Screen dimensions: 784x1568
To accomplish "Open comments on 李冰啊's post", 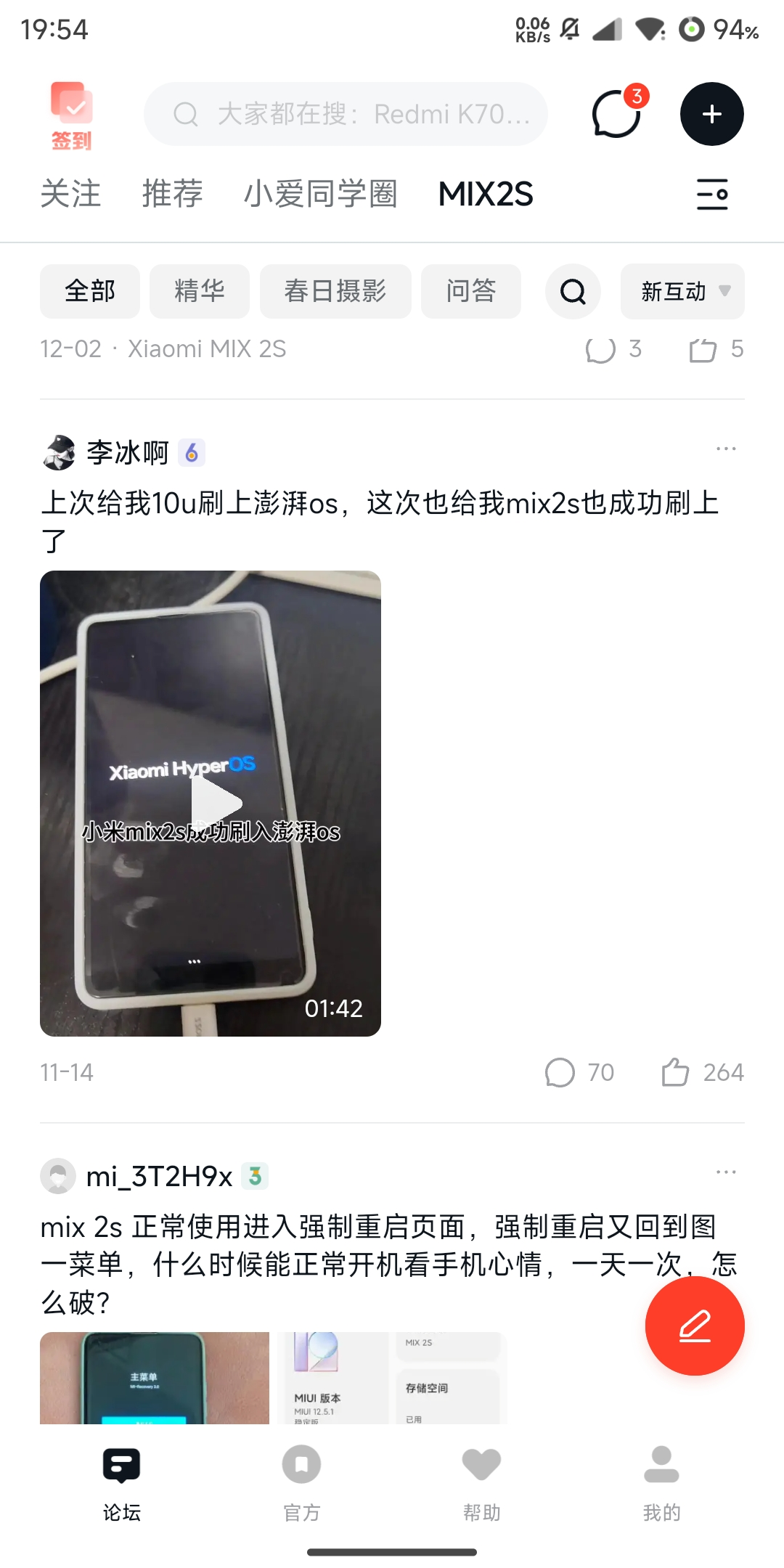I will pyautogui.click(x=560, y=1072).
